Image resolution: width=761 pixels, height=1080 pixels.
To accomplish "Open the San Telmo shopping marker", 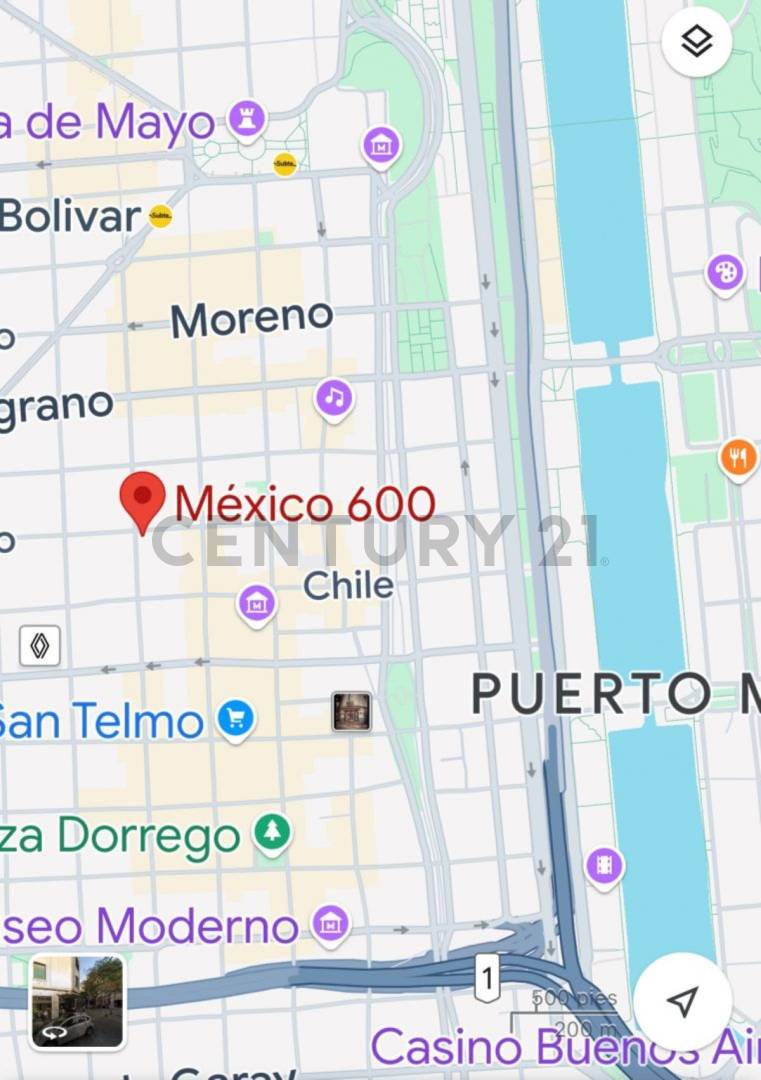I will (236, 718).
